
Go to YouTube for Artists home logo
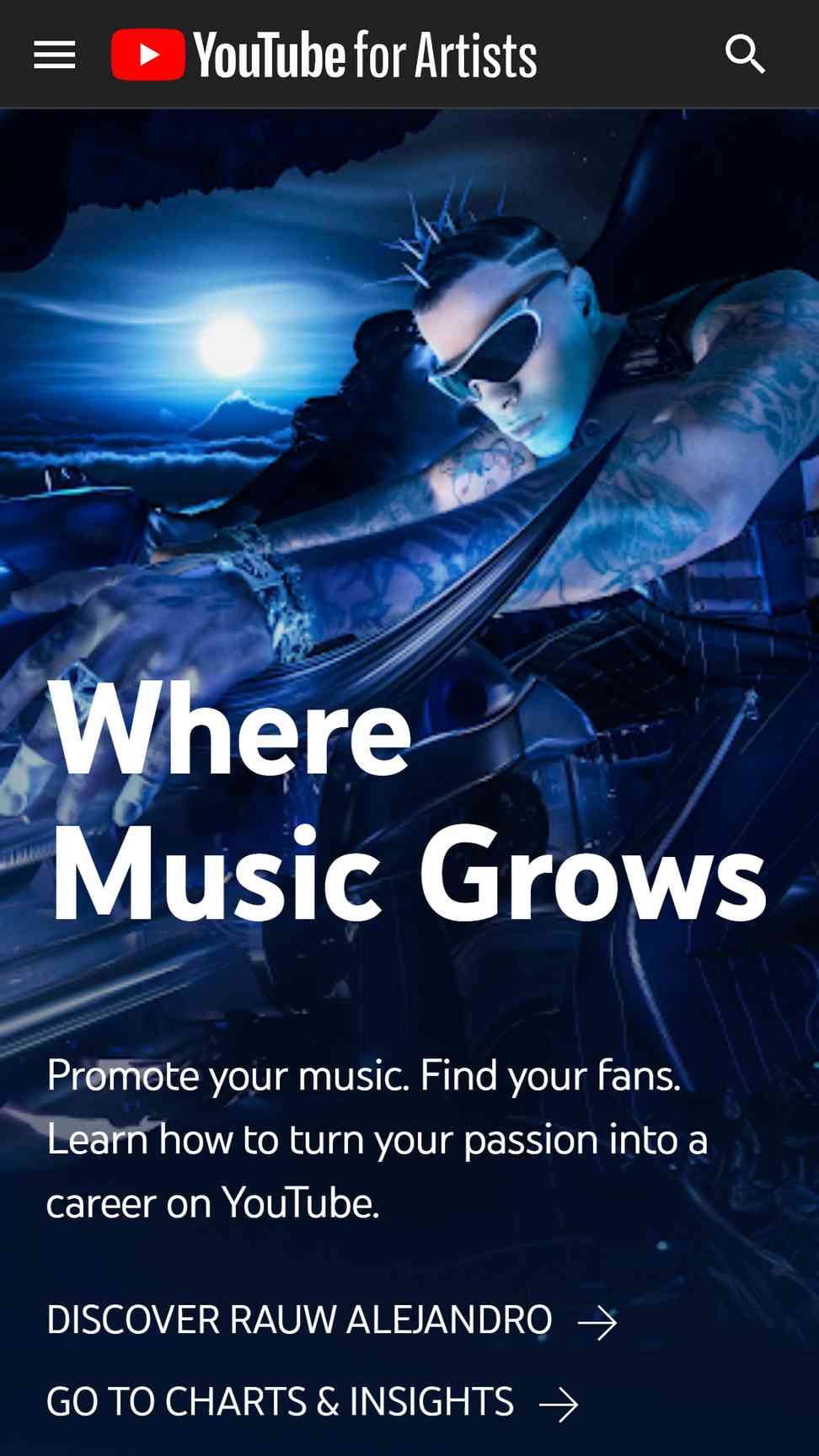coord(324,55)
